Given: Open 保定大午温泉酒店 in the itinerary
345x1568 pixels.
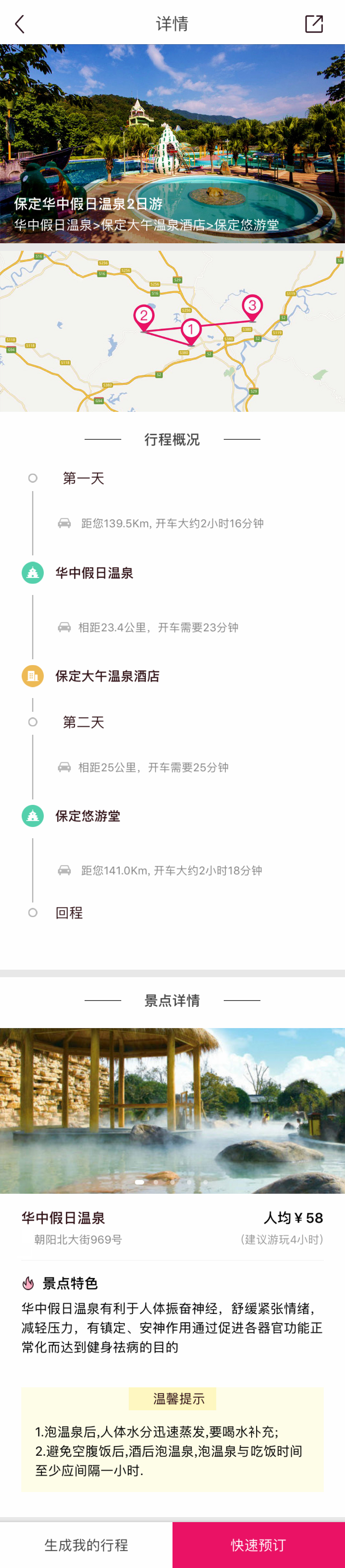Looking at the screenshot, I should click(107, 676).
